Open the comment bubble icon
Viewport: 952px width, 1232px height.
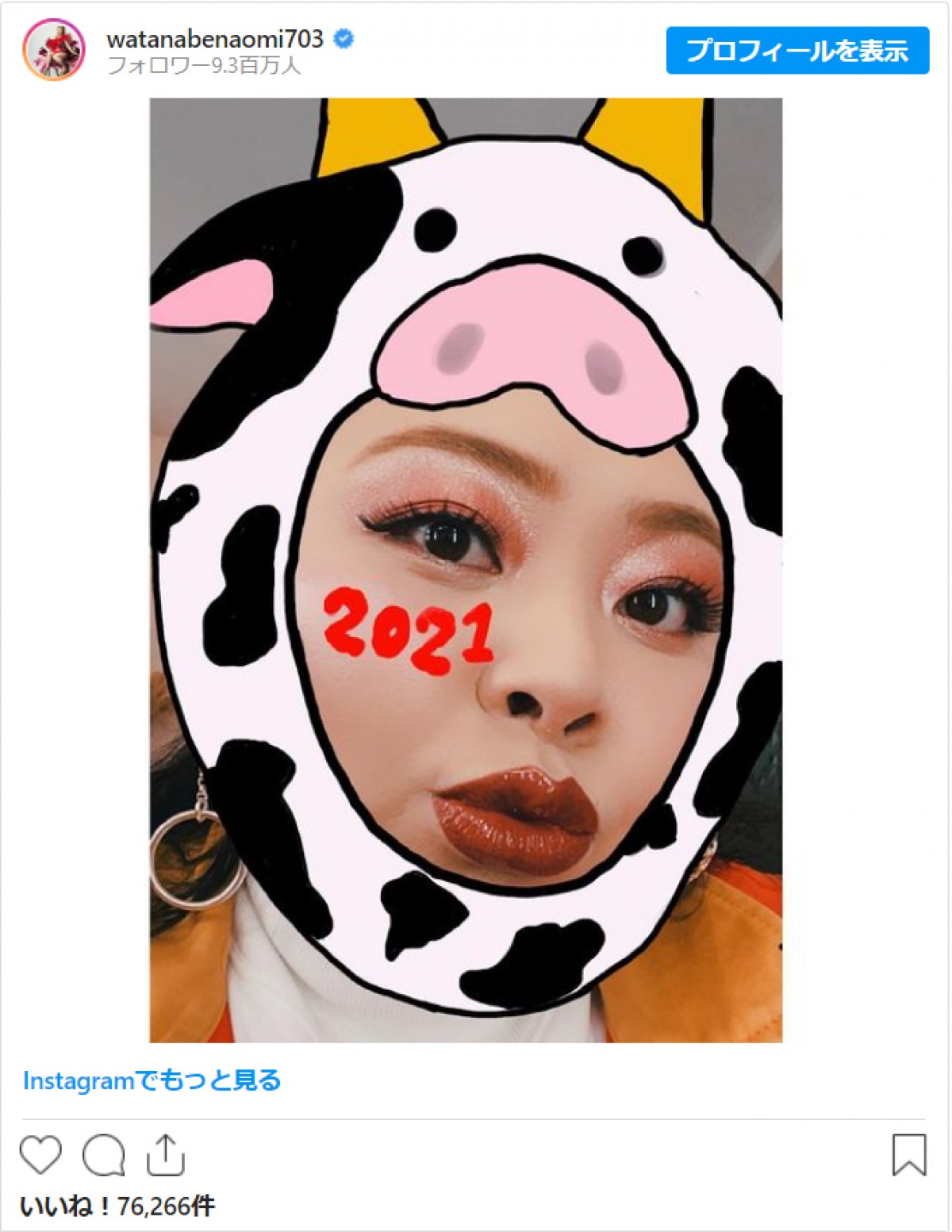tap(104, 1154)
